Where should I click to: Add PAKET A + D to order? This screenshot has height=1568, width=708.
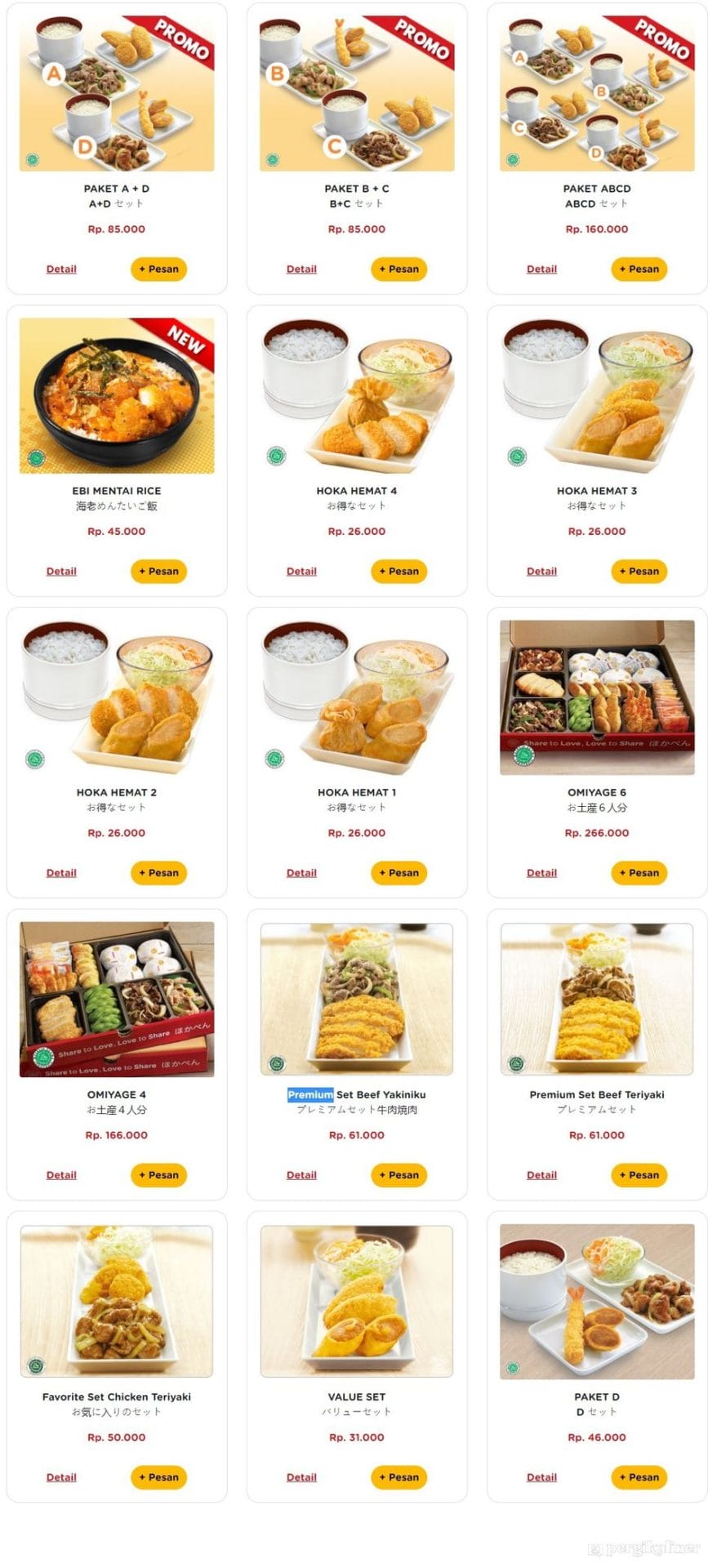(158, 269)
